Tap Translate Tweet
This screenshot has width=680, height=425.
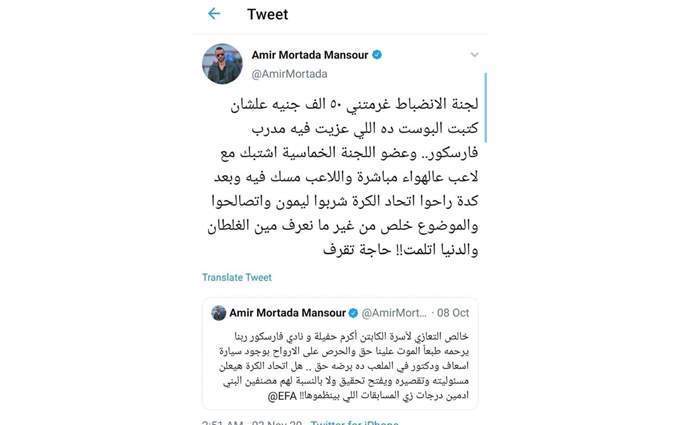pos(236,277)
